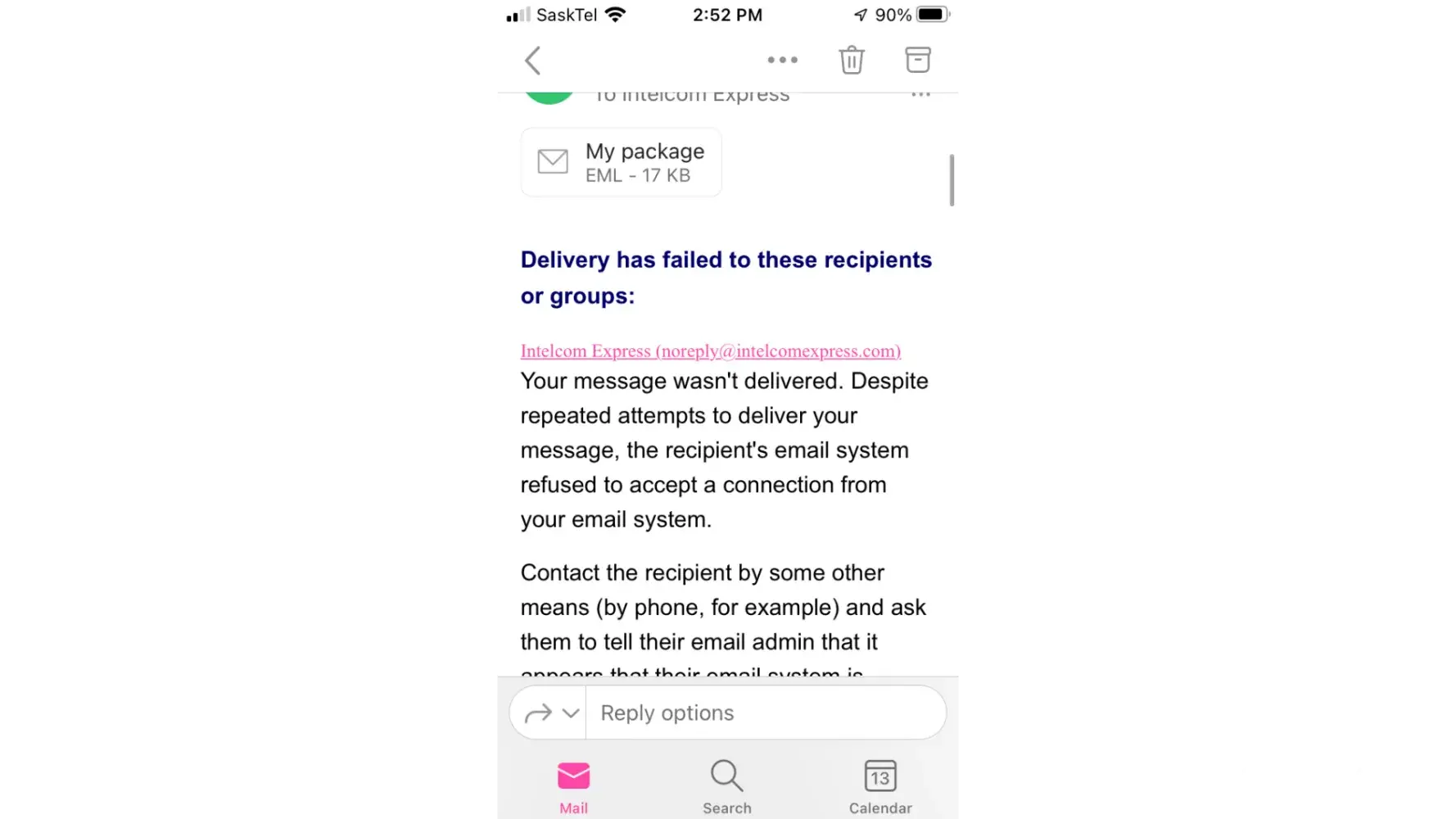The width and height of the screenshot is (1456, 819).
Task: Open the My package EML attachment
Action: click(x=622, y=162)
